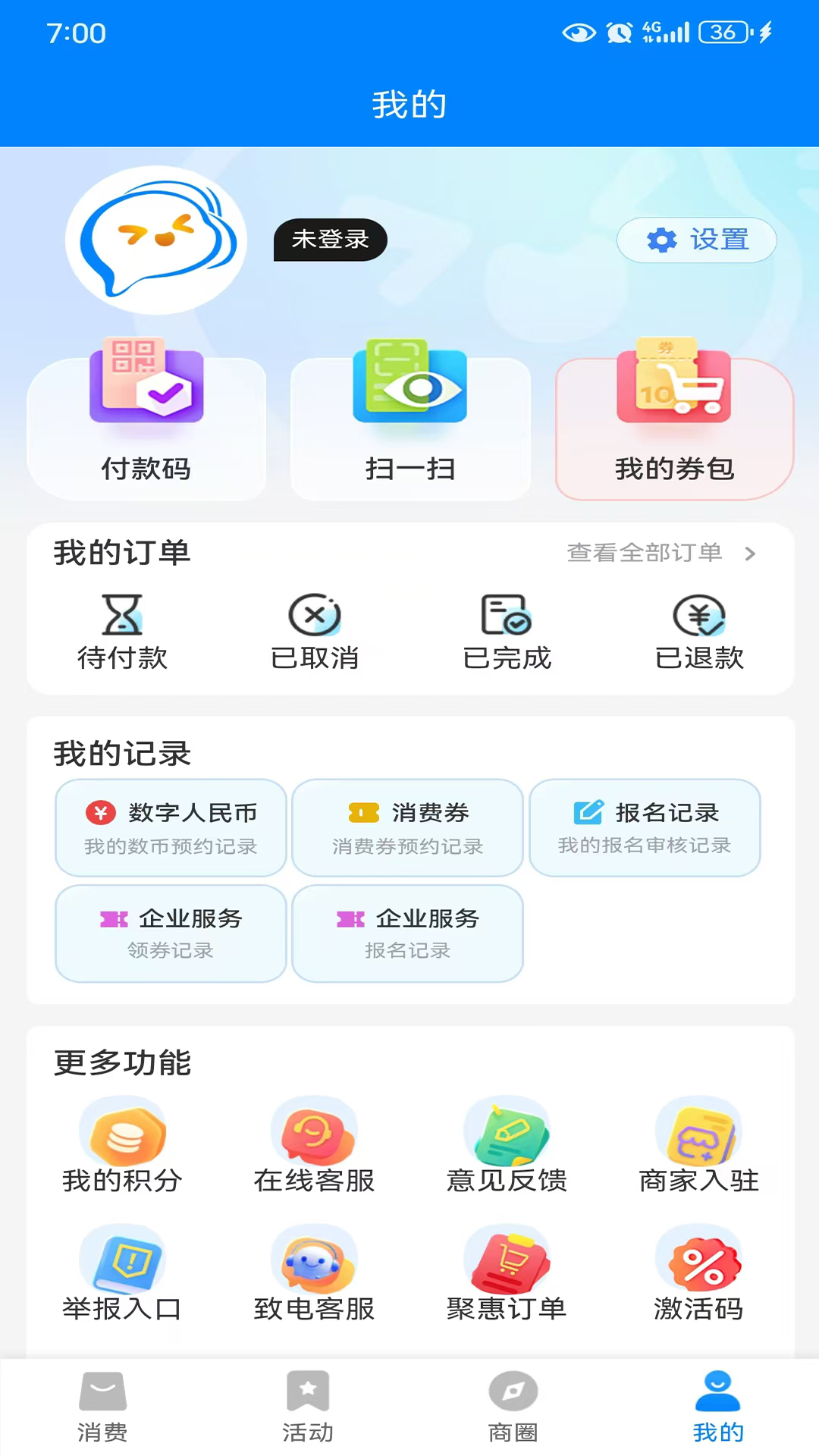Show 已取消 cancelled orders
819x1456 pixels.
click(315, 632)
